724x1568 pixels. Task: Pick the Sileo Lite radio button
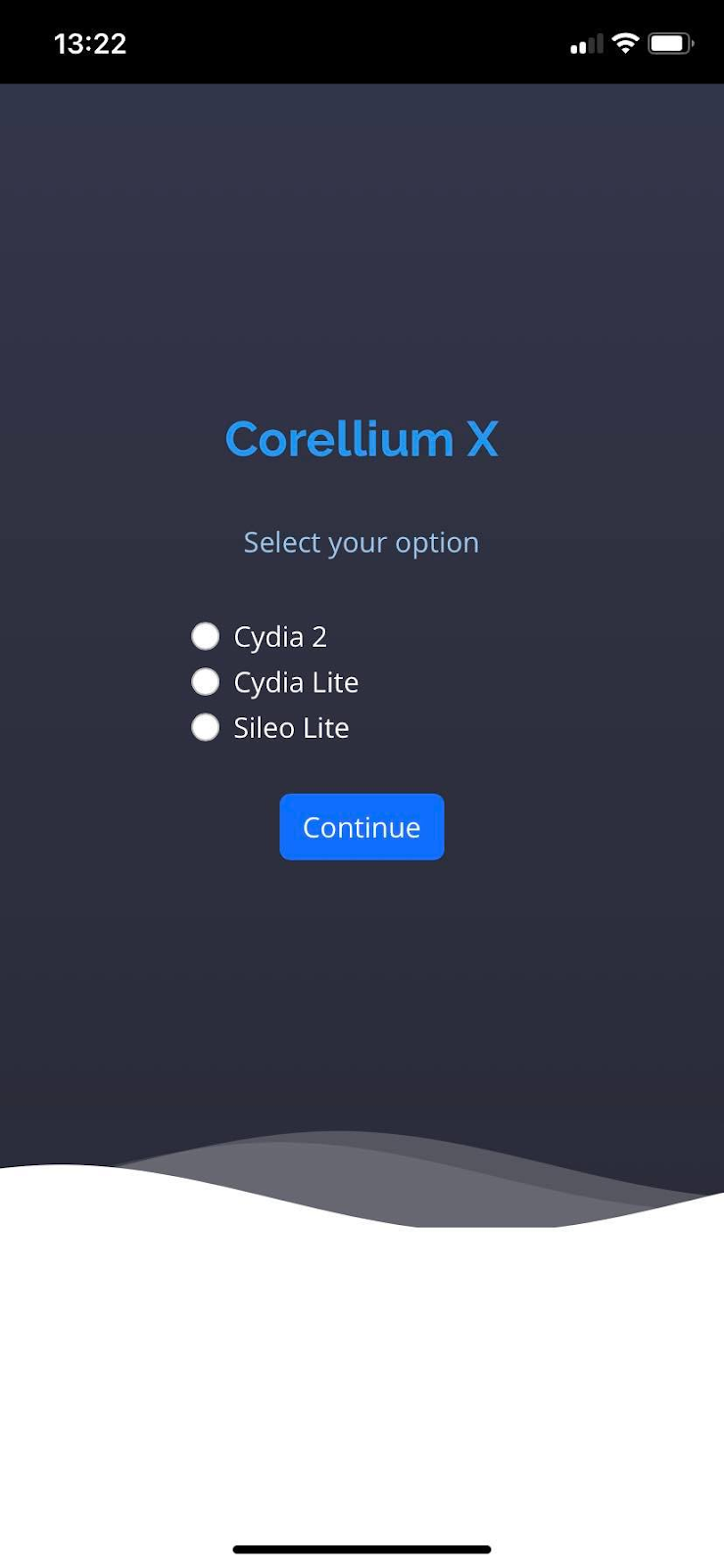pyautogui.click(x=205, y=727)
